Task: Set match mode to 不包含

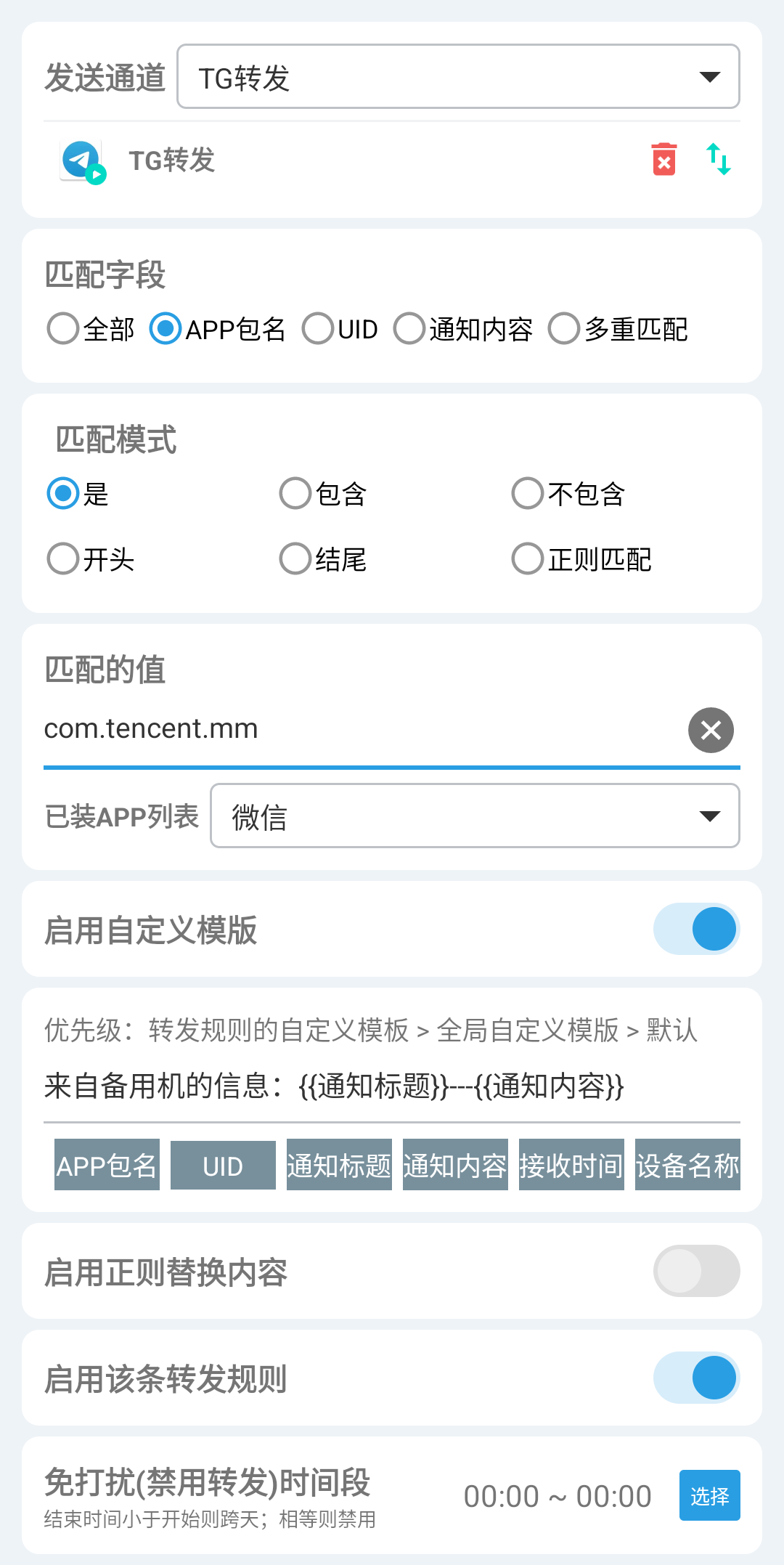Action: (x=528, y=494)
